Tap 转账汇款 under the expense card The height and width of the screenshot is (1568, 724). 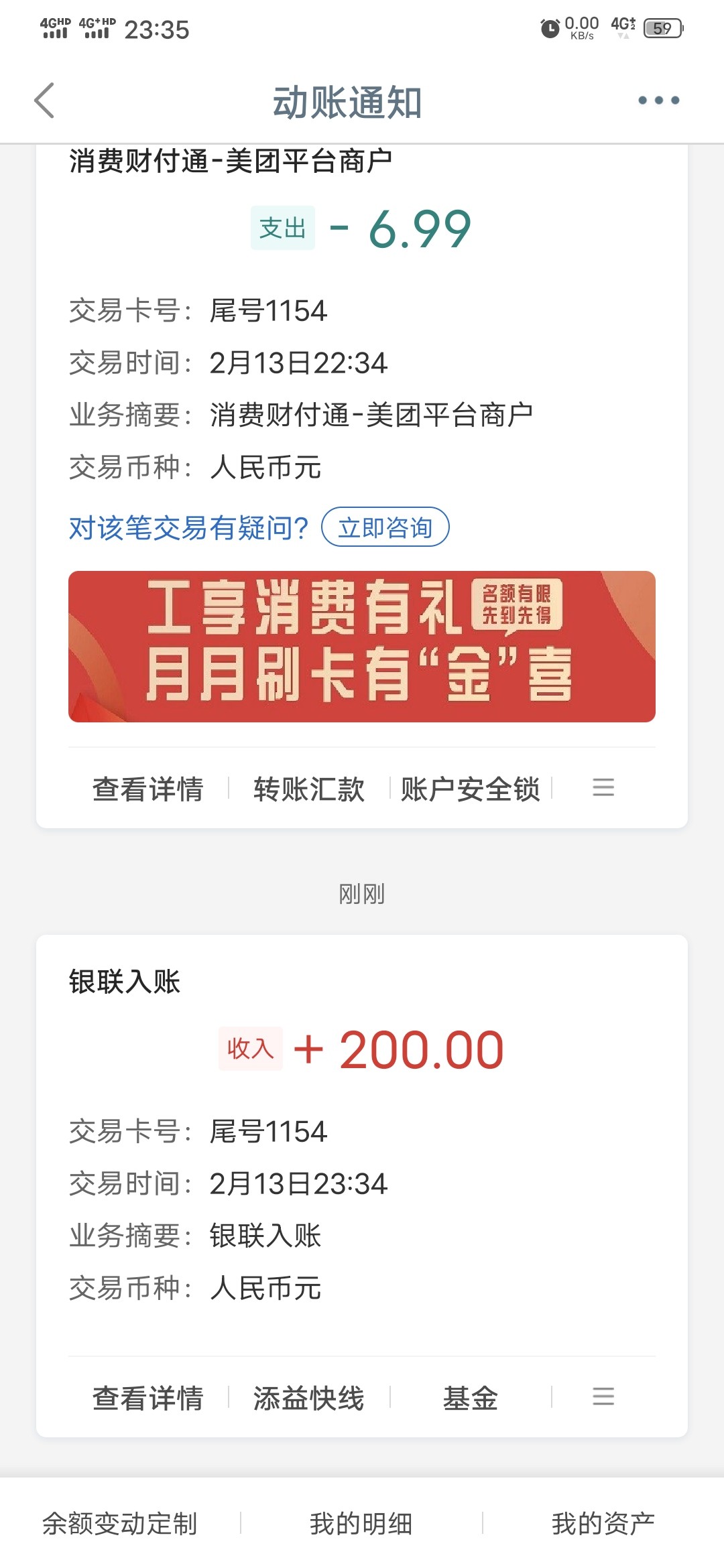309,789
